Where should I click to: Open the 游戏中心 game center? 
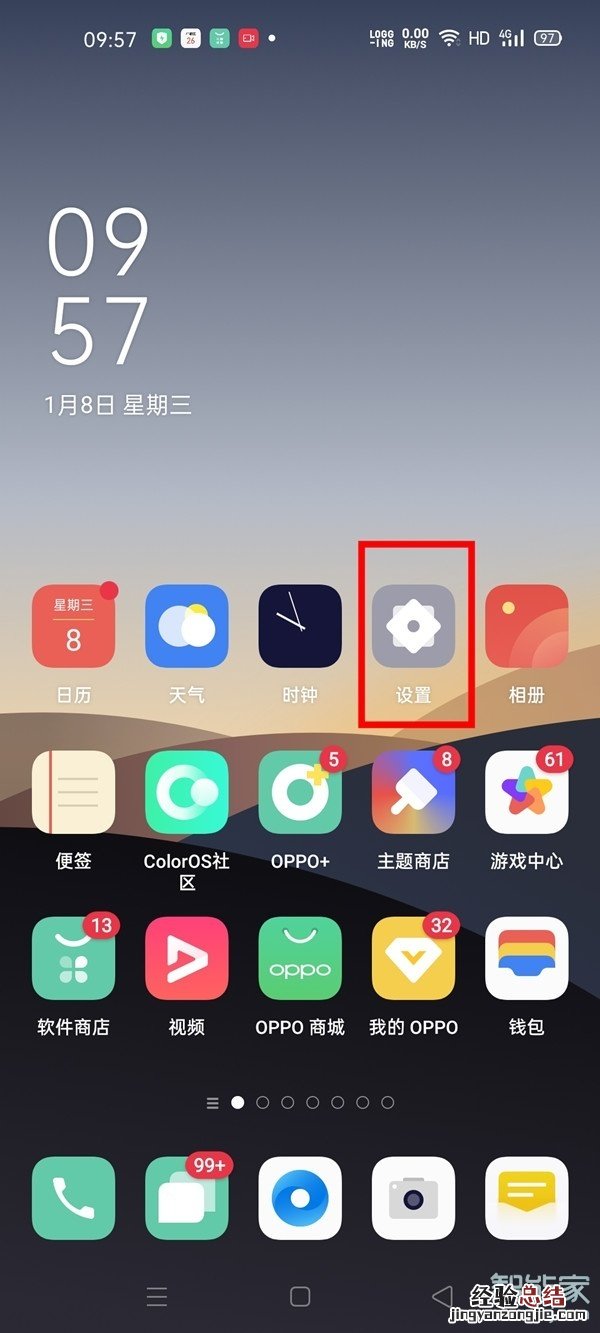[x=526, y=792]
